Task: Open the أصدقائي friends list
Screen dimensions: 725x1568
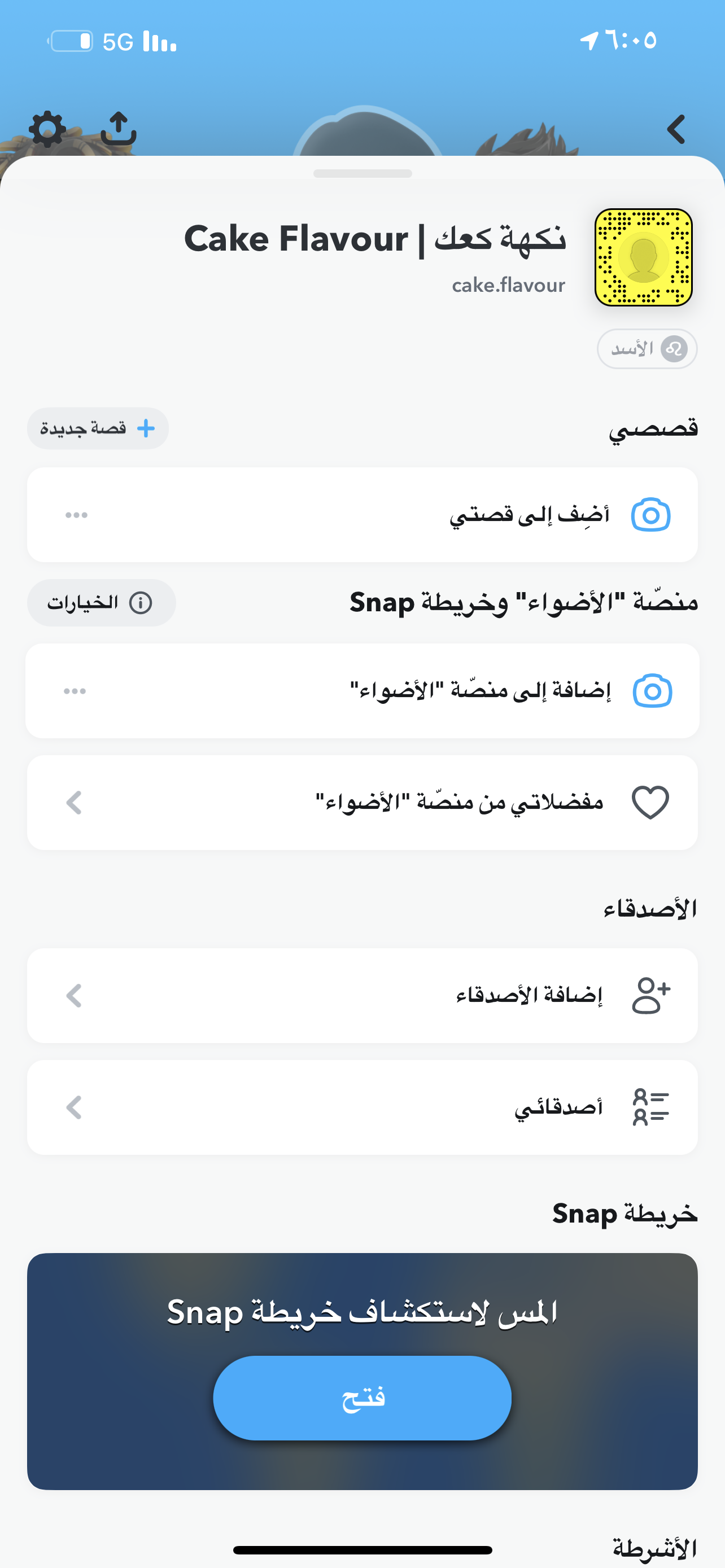Action: tap(362, 1108)
